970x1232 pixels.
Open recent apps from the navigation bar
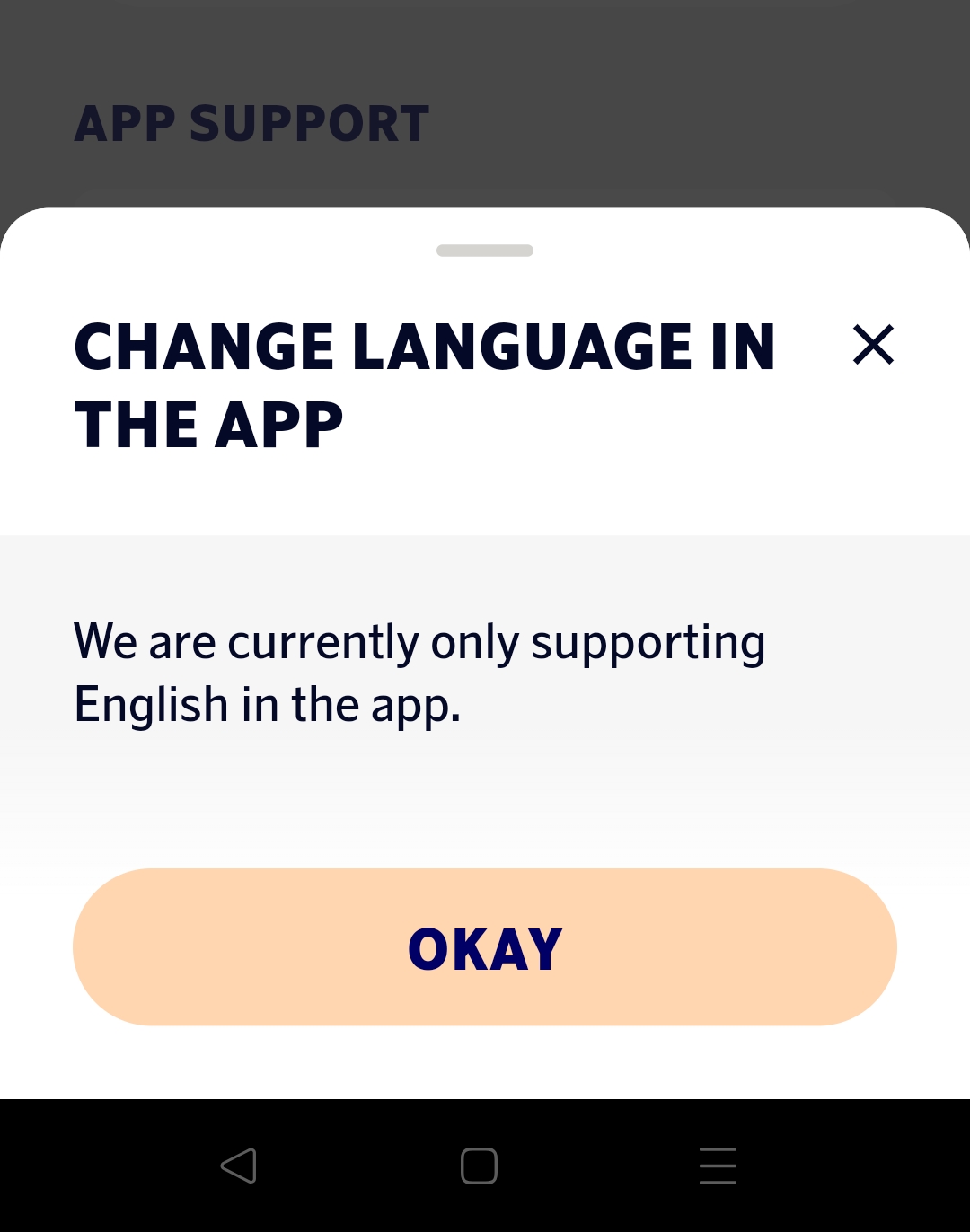coord(718,1166)
